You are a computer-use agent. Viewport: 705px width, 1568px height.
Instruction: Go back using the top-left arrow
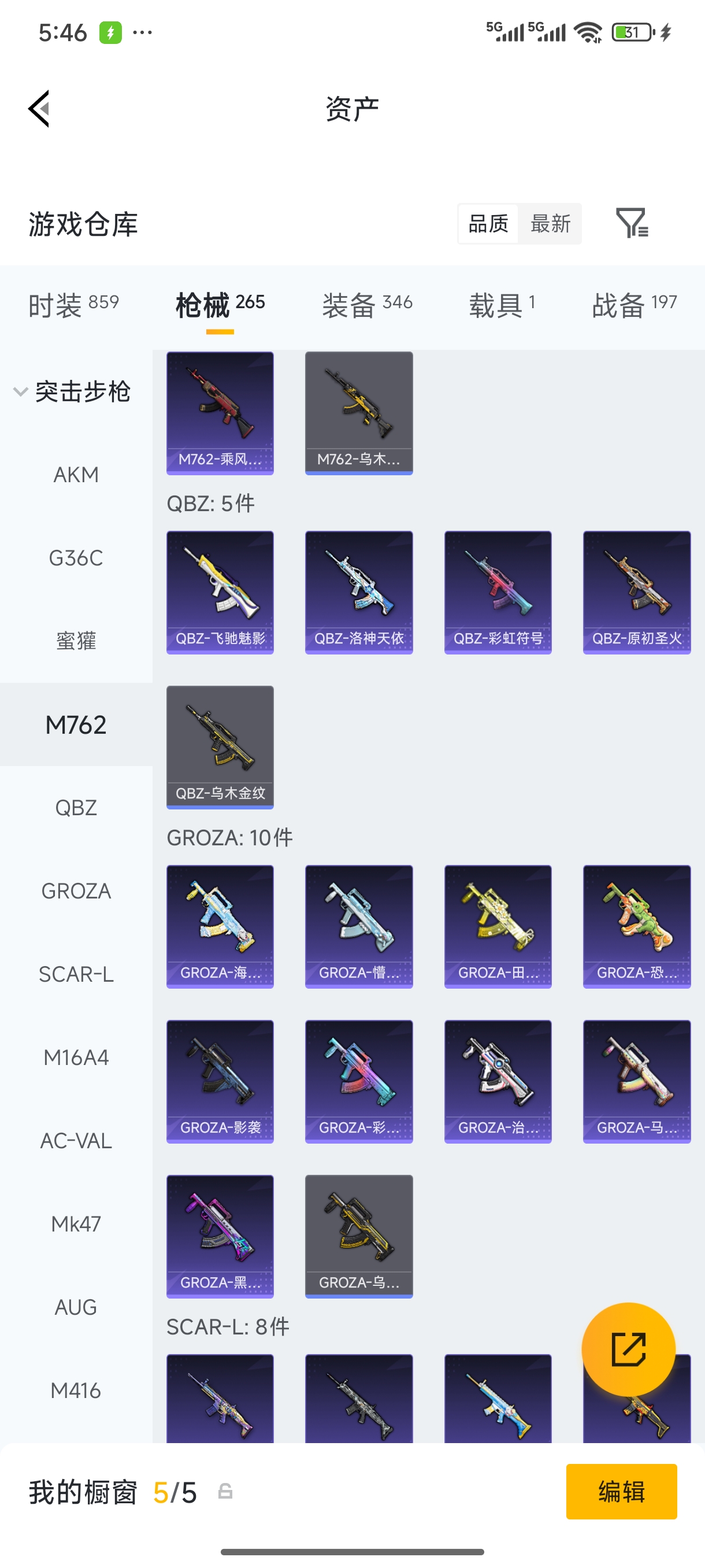(39, 109)
